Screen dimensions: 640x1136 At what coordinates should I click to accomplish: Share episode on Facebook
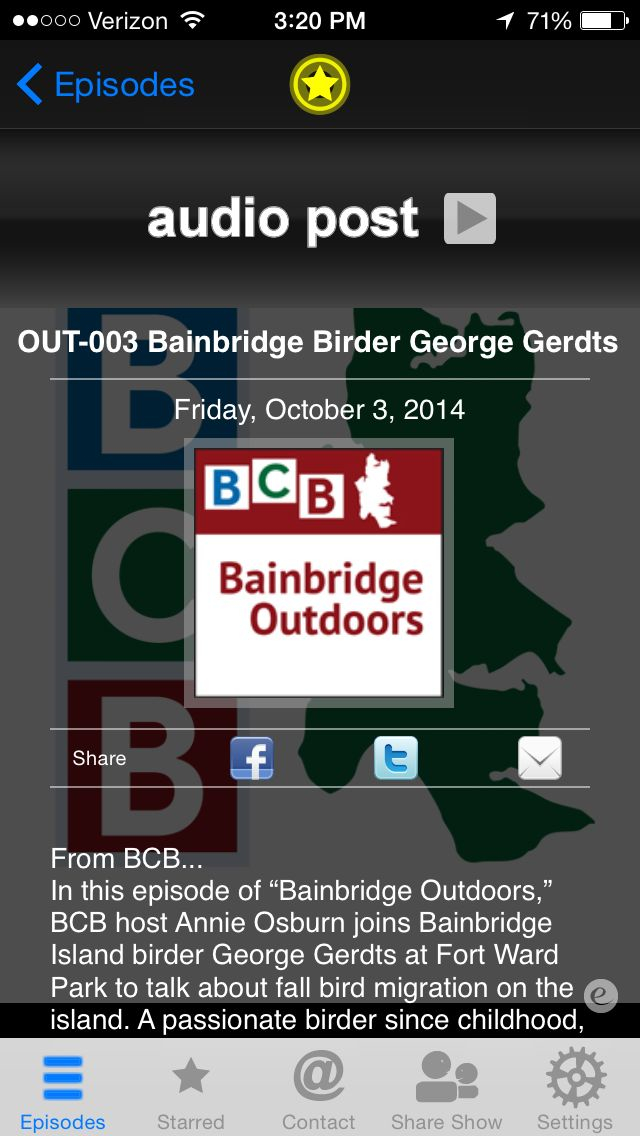point(252,758)
